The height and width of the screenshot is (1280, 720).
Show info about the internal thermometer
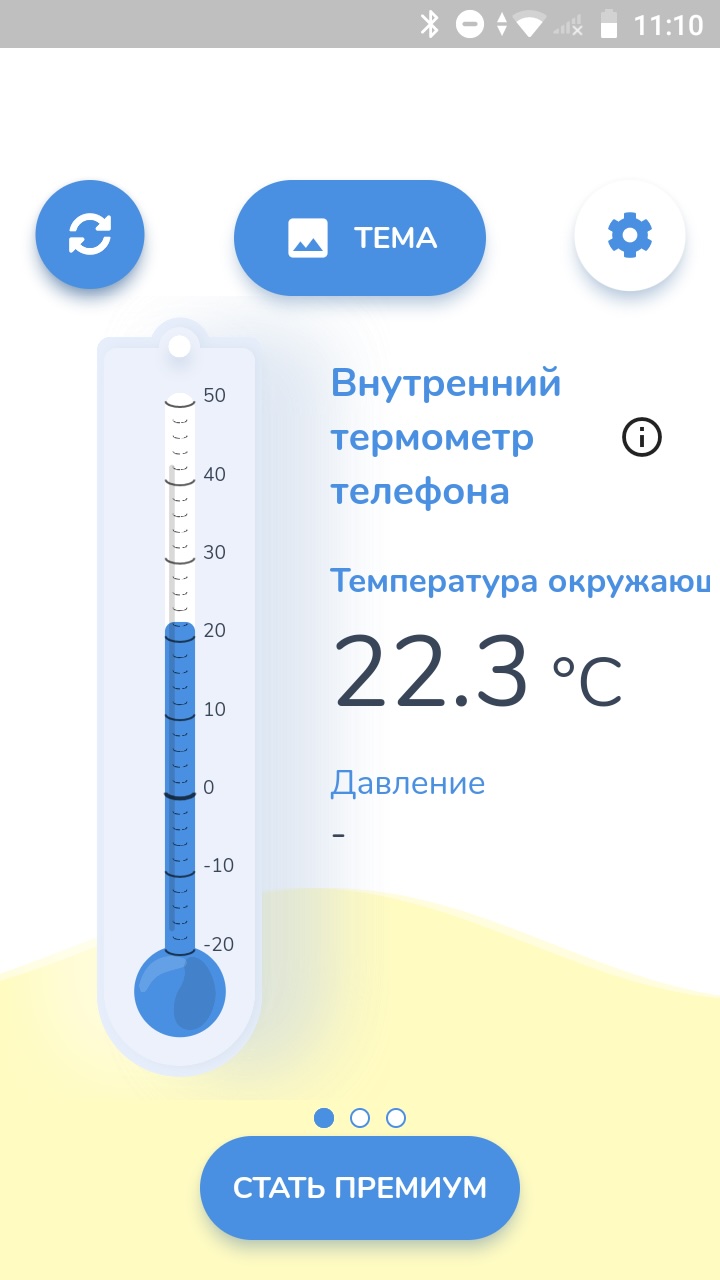pyautogui.click(x=642, y=437)
